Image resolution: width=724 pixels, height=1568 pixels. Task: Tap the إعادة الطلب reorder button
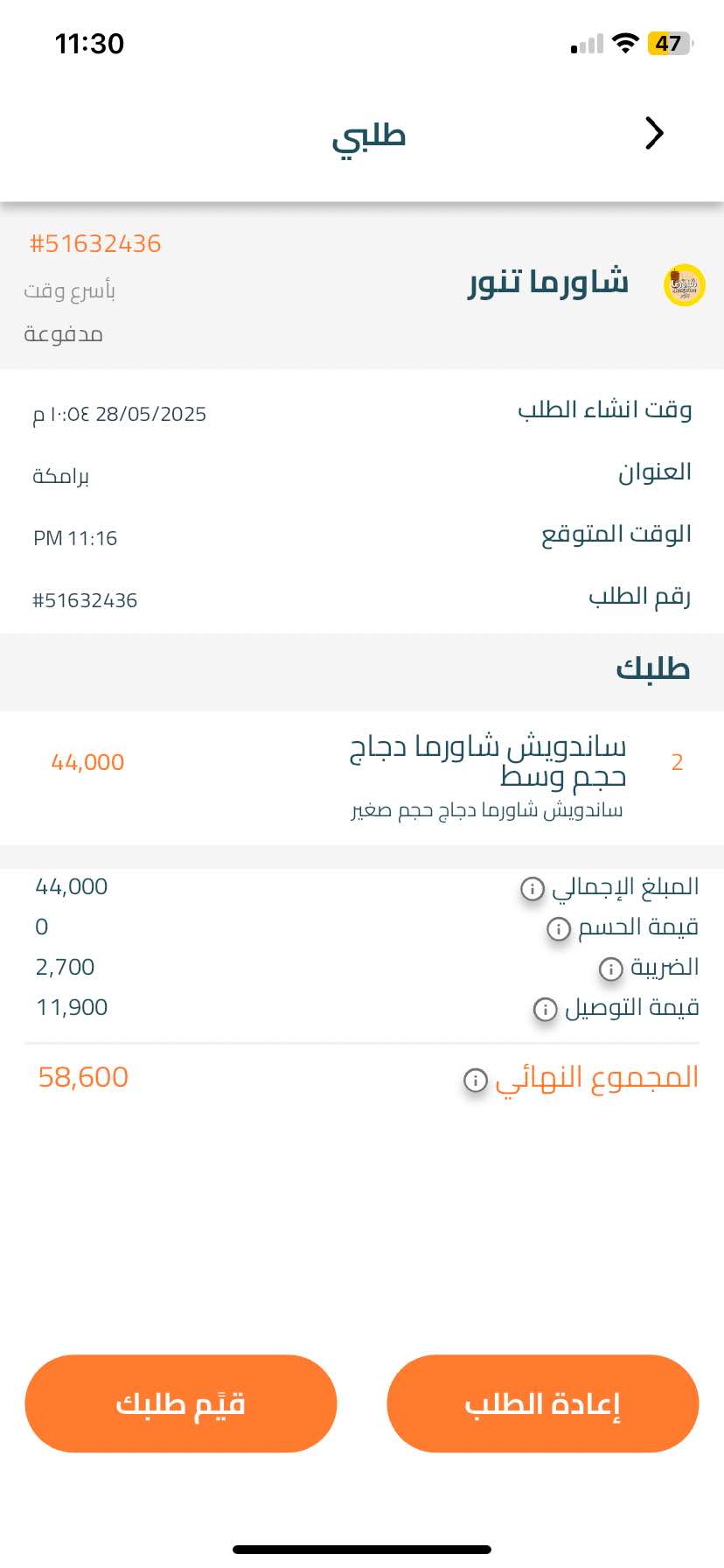tap(542, 1403)
